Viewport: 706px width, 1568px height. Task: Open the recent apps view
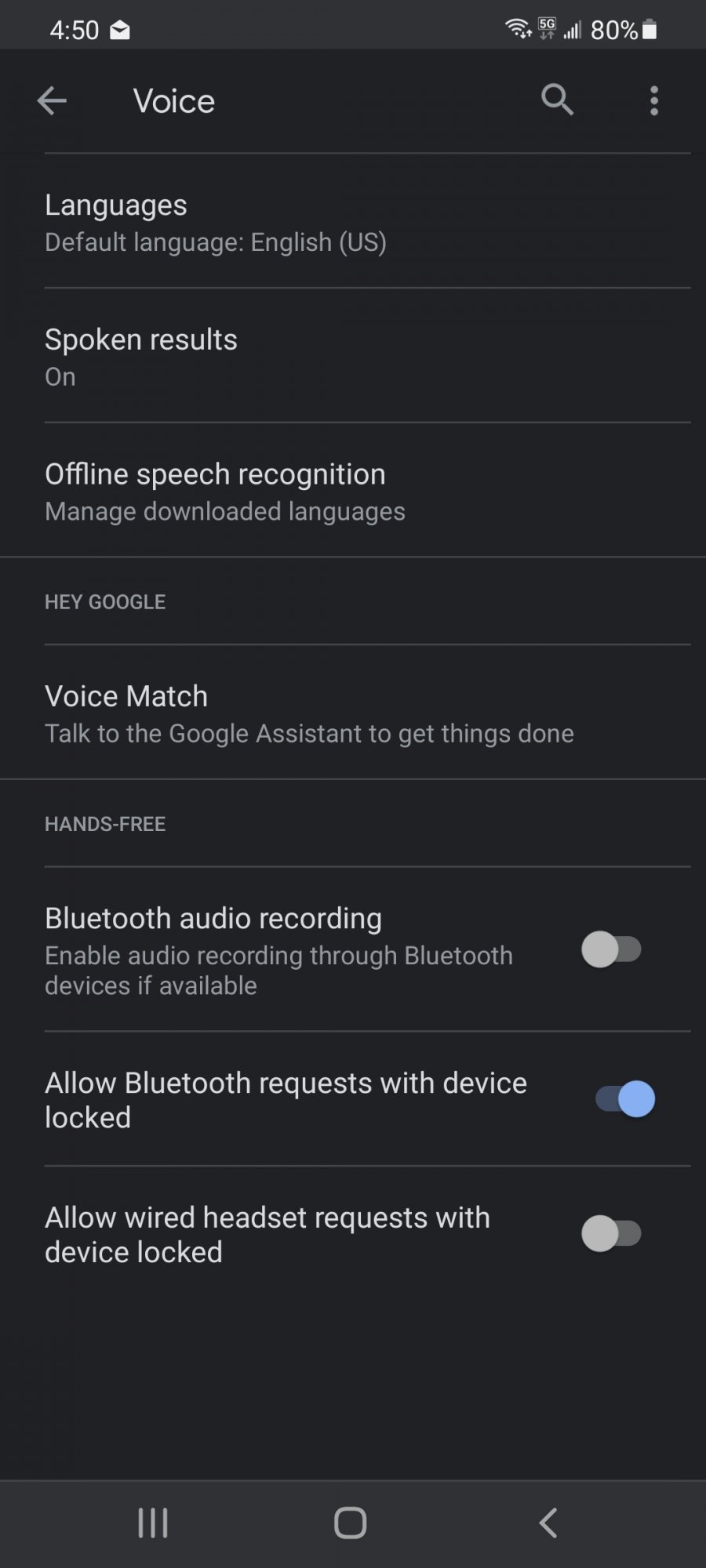click(153, 1523)
